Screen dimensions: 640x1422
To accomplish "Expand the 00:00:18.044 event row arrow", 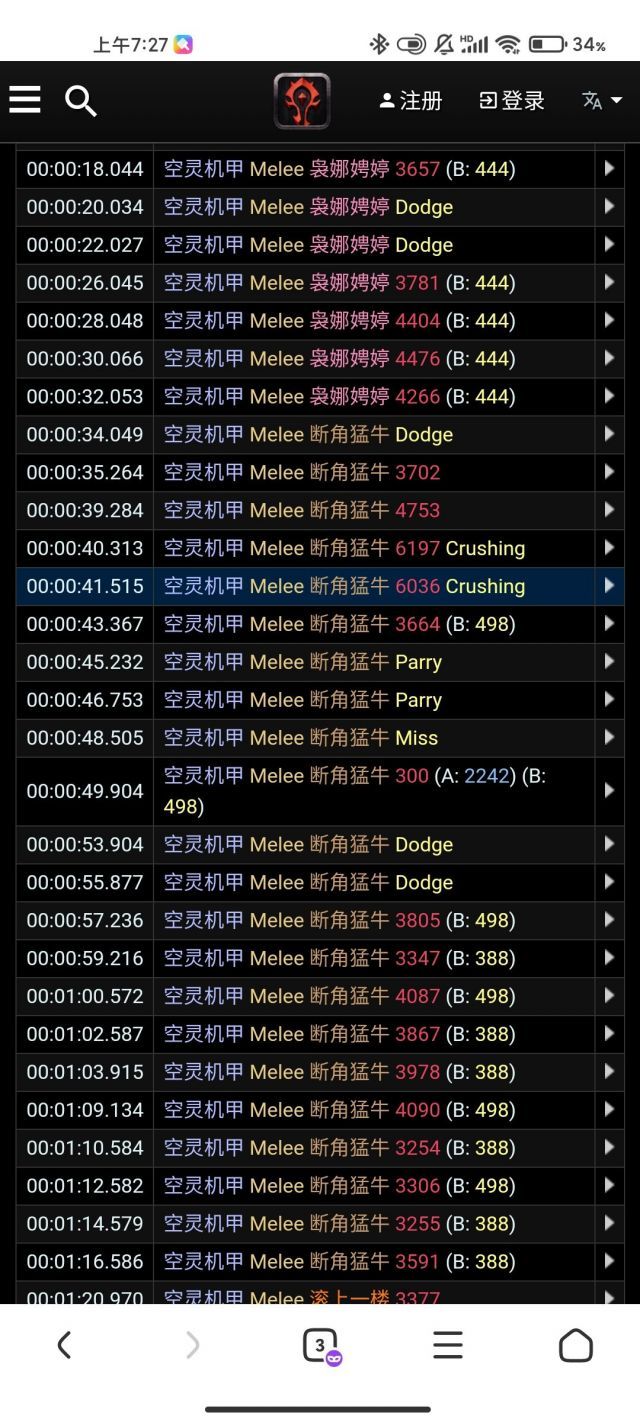I will pos(609,169).
